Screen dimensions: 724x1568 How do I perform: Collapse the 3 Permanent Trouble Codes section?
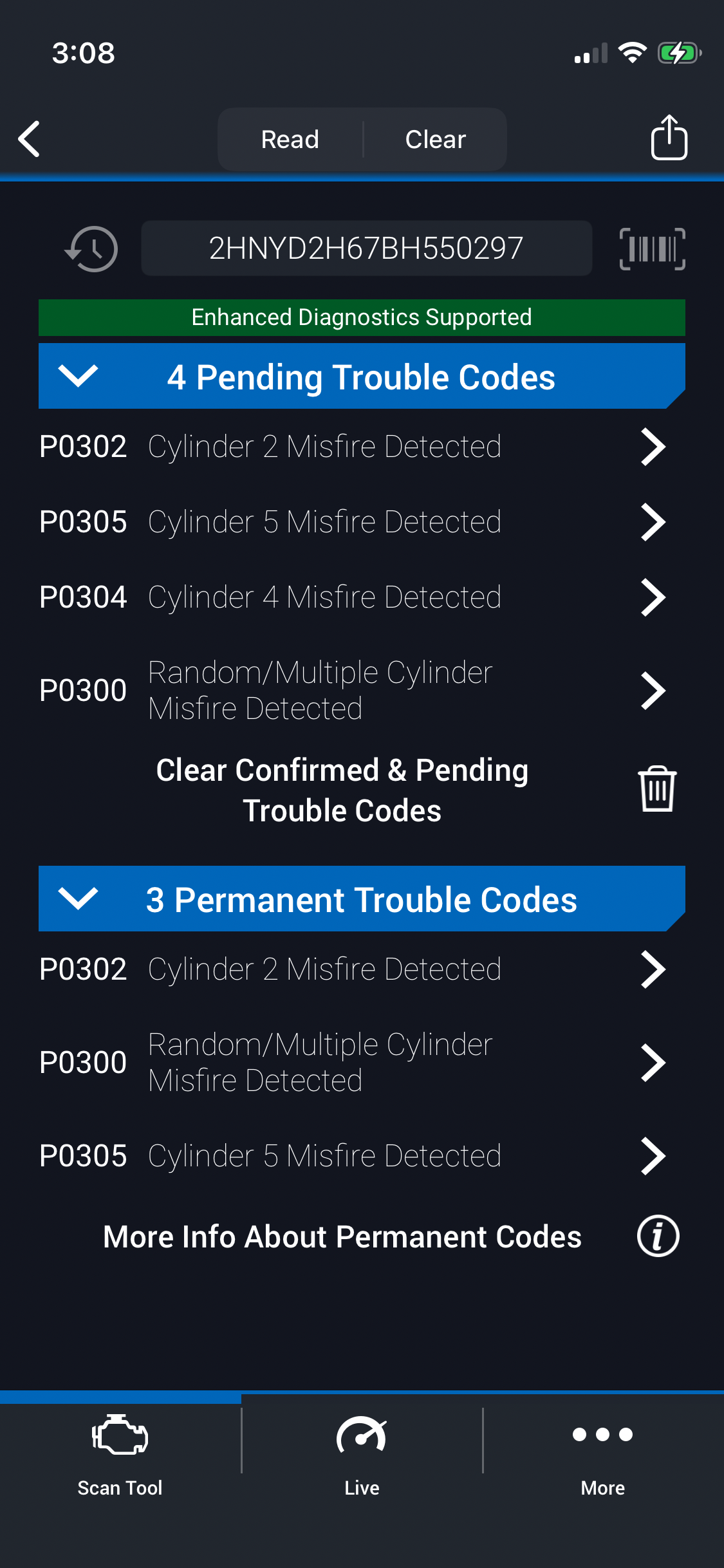(x=78, y=899)
